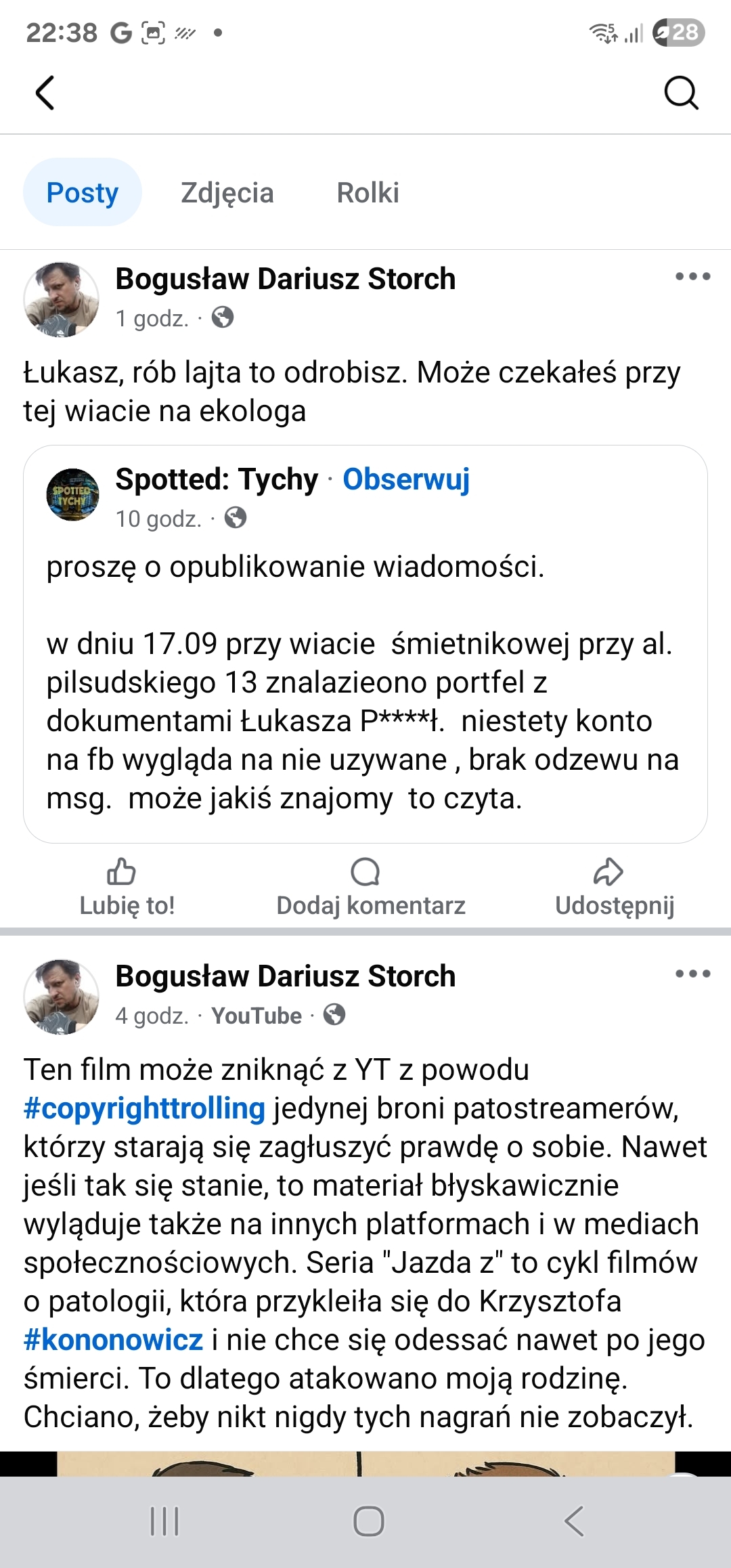731x1568 pixels.
Task: Tap Dodaj komentarz under the shared post
Action: pos(370,887)
